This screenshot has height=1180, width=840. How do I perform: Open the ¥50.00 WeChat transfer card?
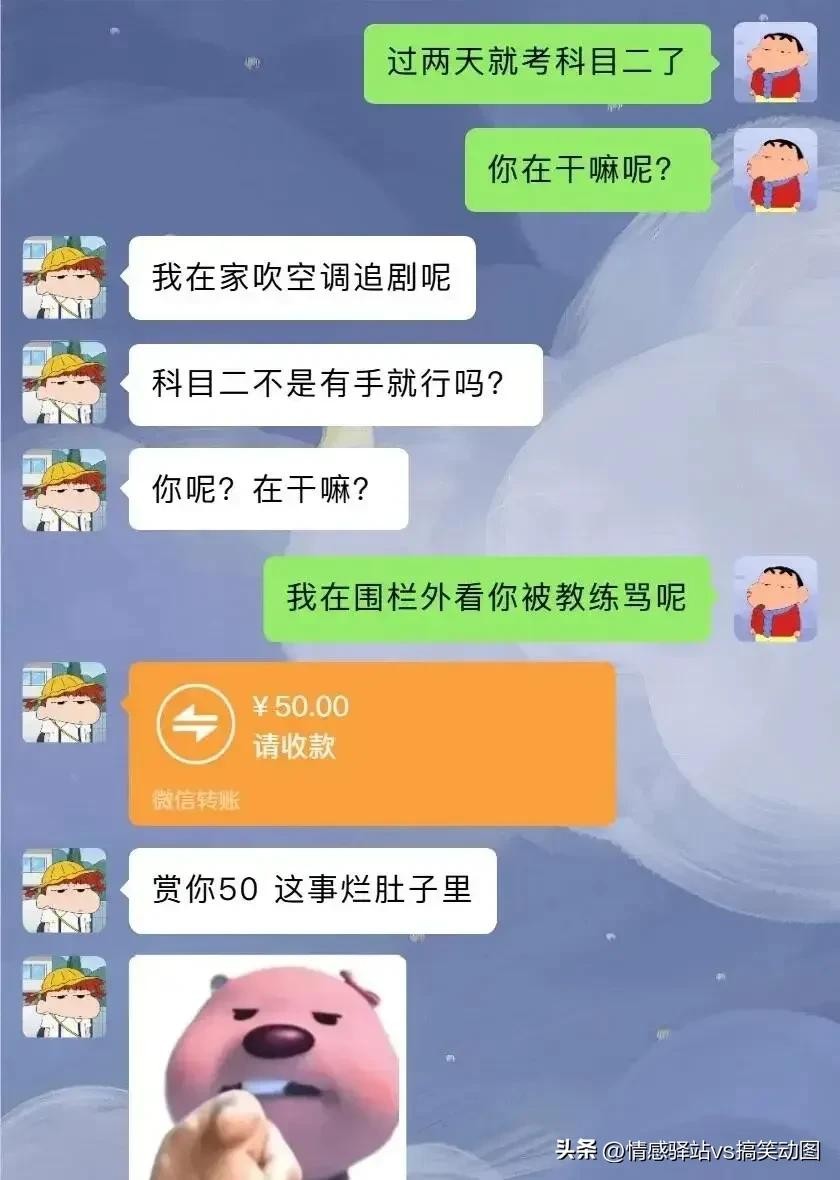(x=371, y=742)
